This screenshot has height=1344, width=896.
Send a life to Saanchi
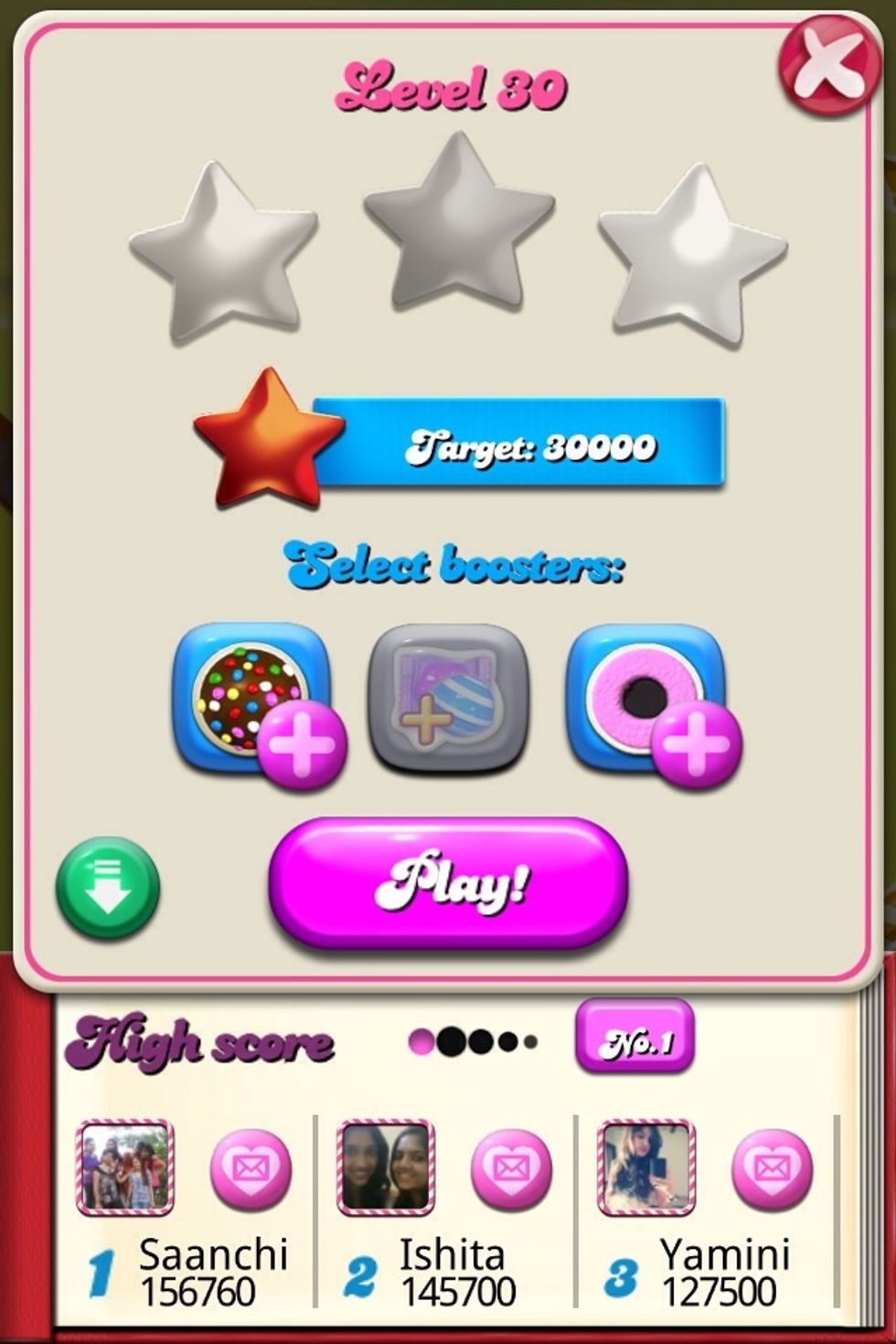tap(250, 1168)
